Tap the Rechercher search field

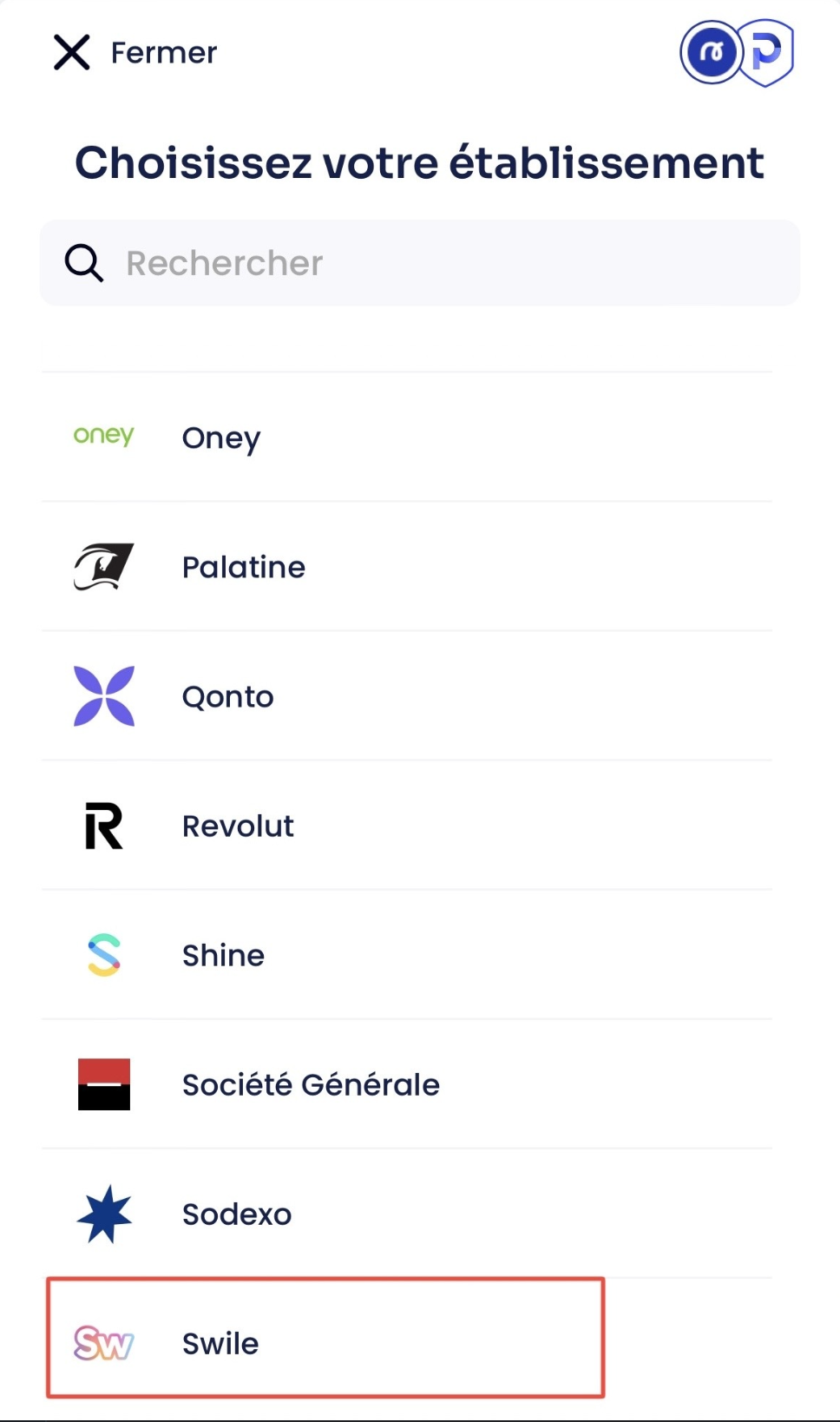419,263
